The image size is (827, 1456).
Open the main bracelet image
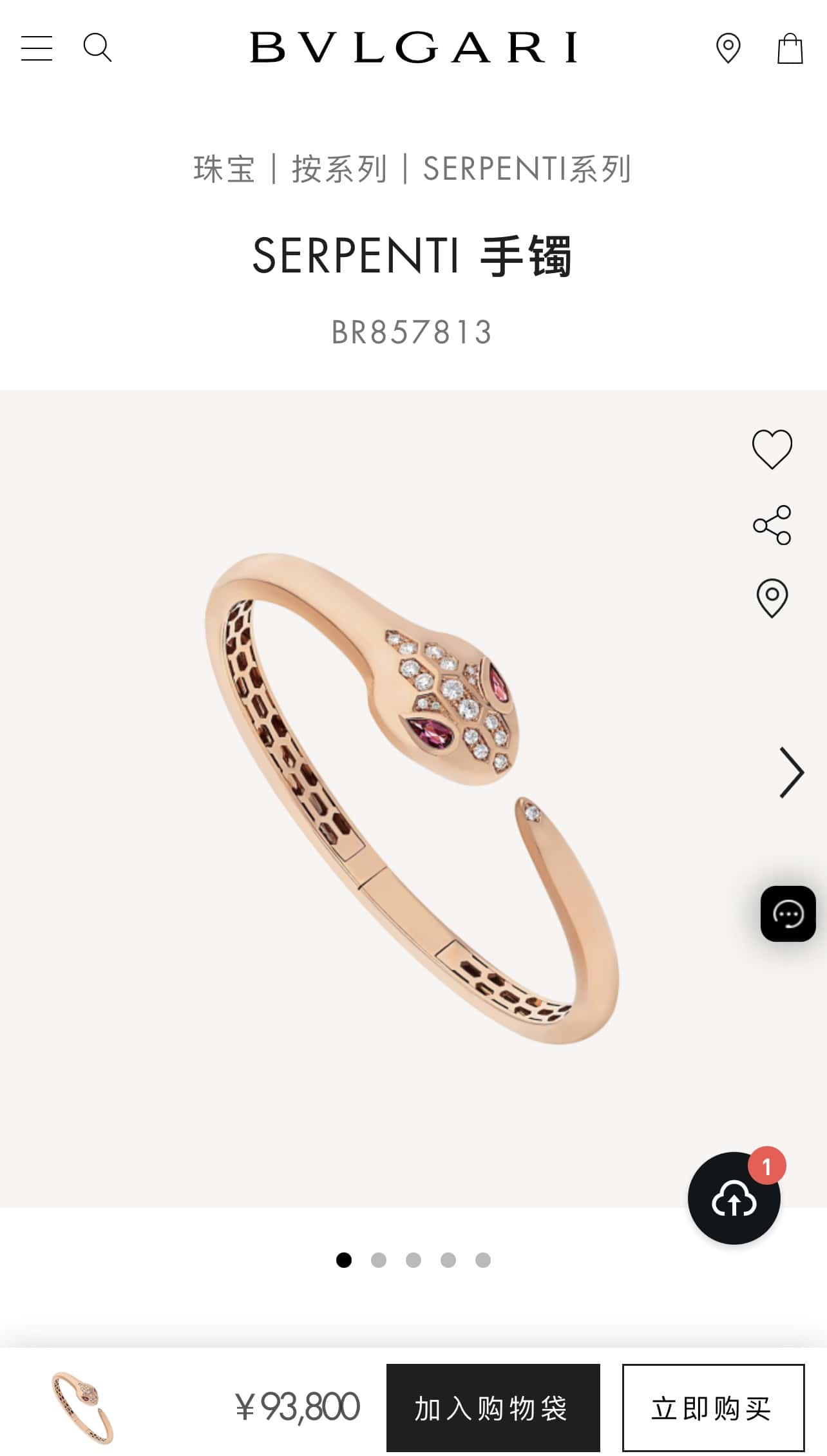coord(412,798)
